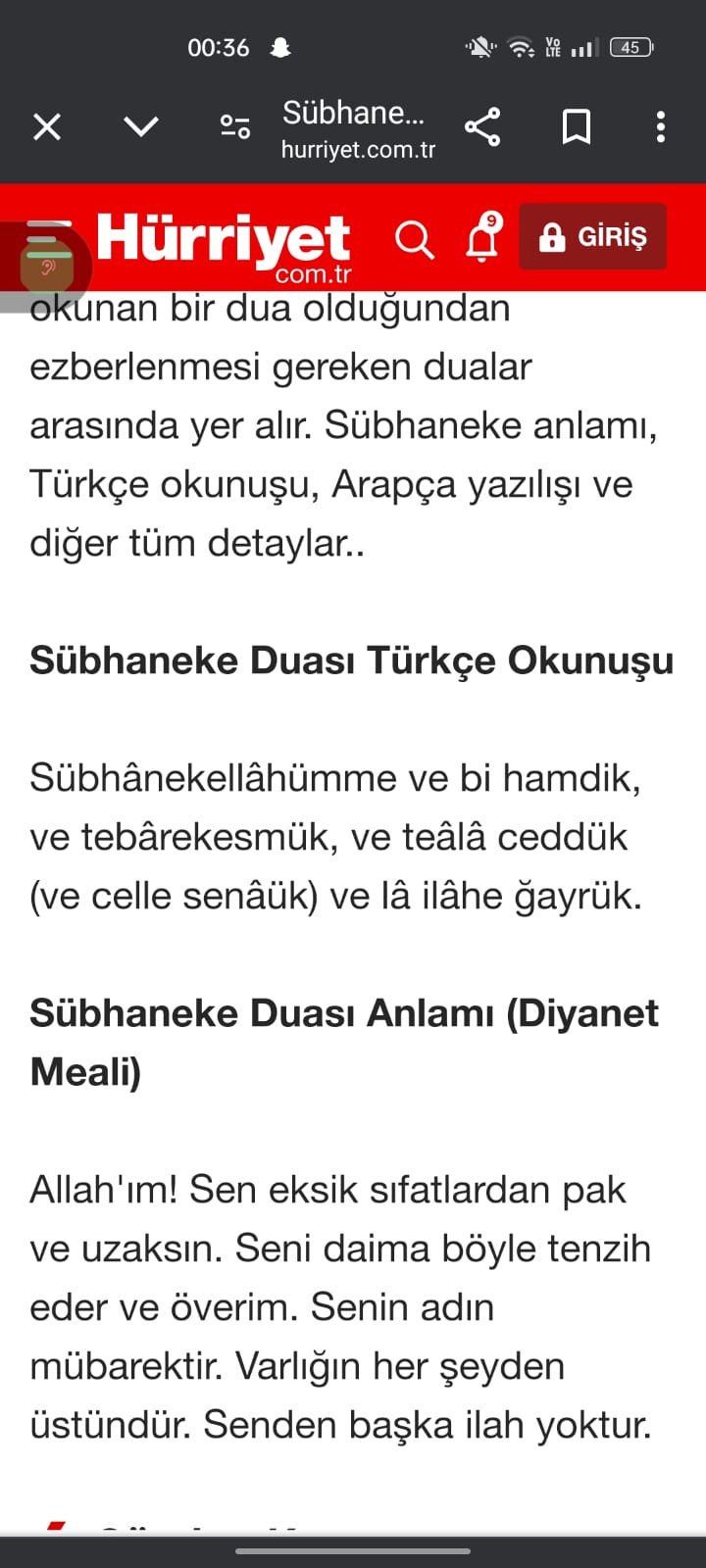Open site settings icon beside the URL
Viewport: 706px width, 1568px height.
pyautogui.click(x=235, y=127)
